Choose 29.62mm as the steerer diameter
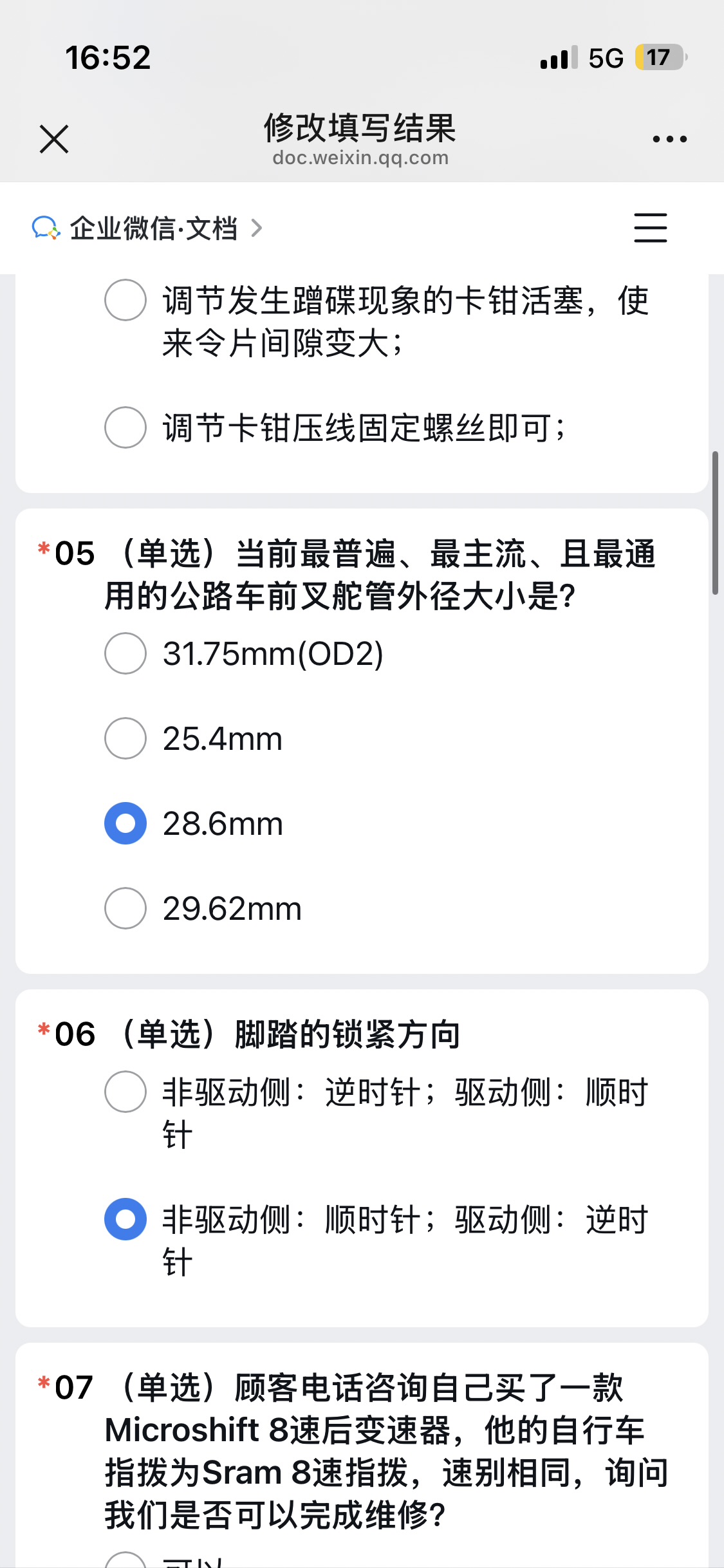This screenshot has height=1568, width=724. (x=125, y=908)
